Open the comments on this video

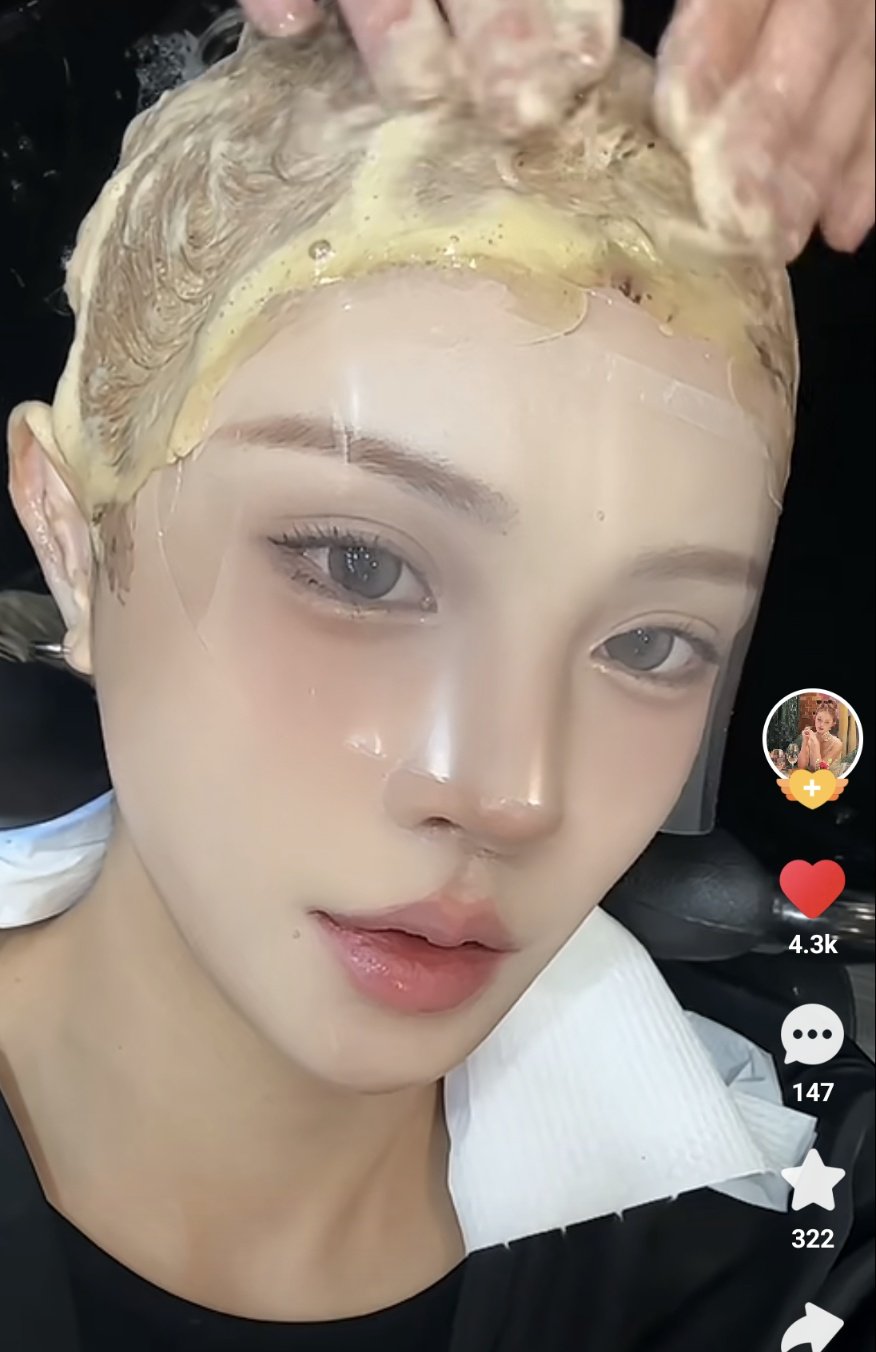point(812,1036)
